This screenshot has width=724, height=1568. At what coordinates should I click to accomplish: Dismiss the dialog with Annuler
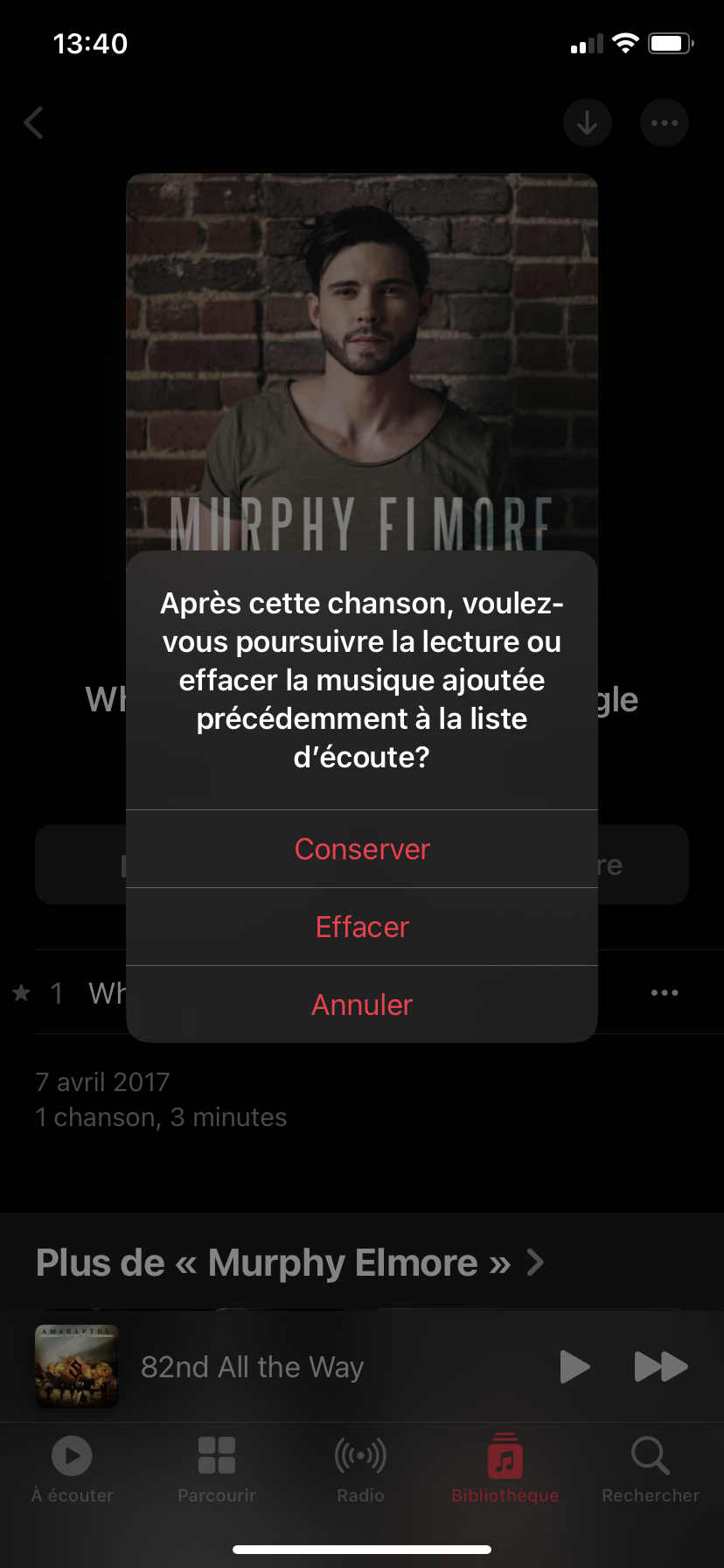pyautogui.click(x=362, y=1004)
